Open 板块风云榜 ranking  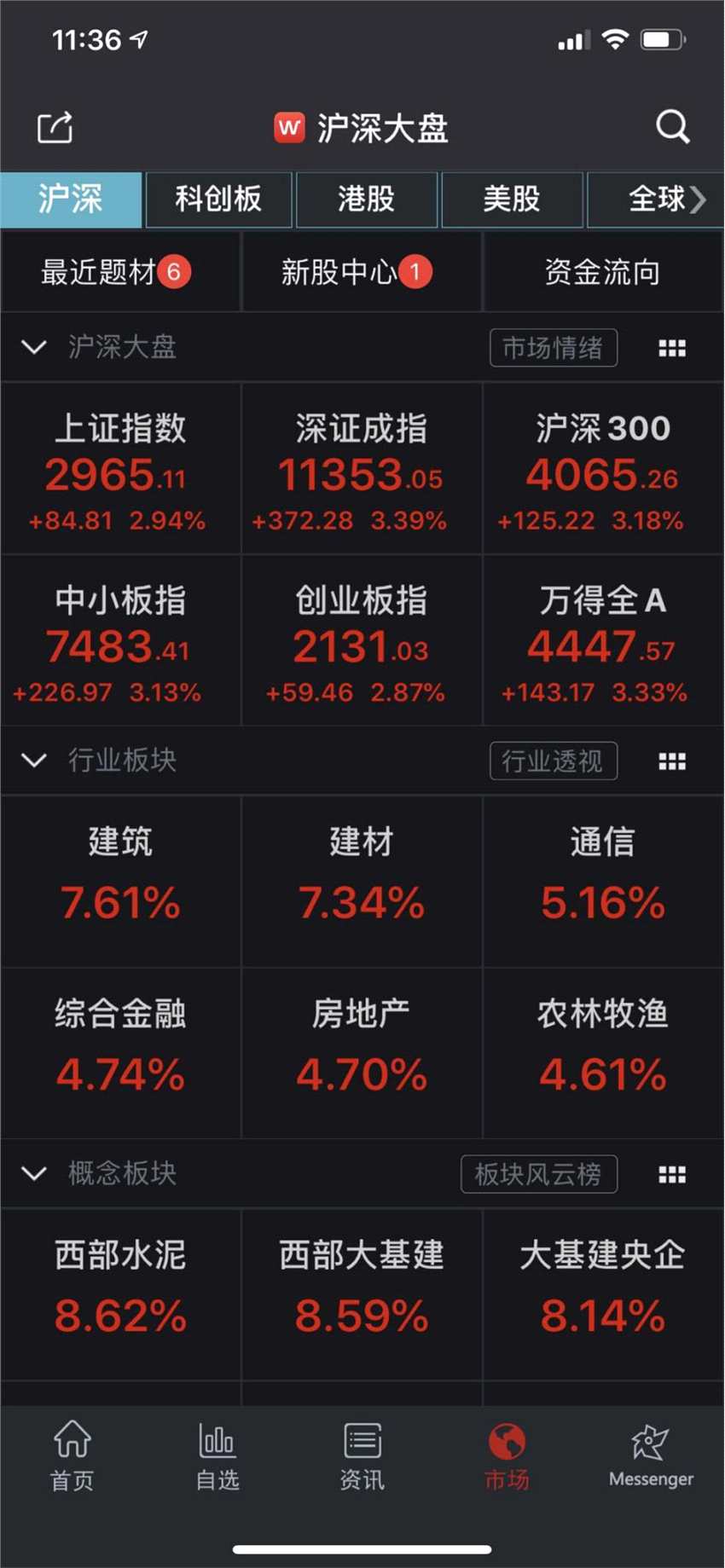pyautogui.click(x=538, y=1174)
